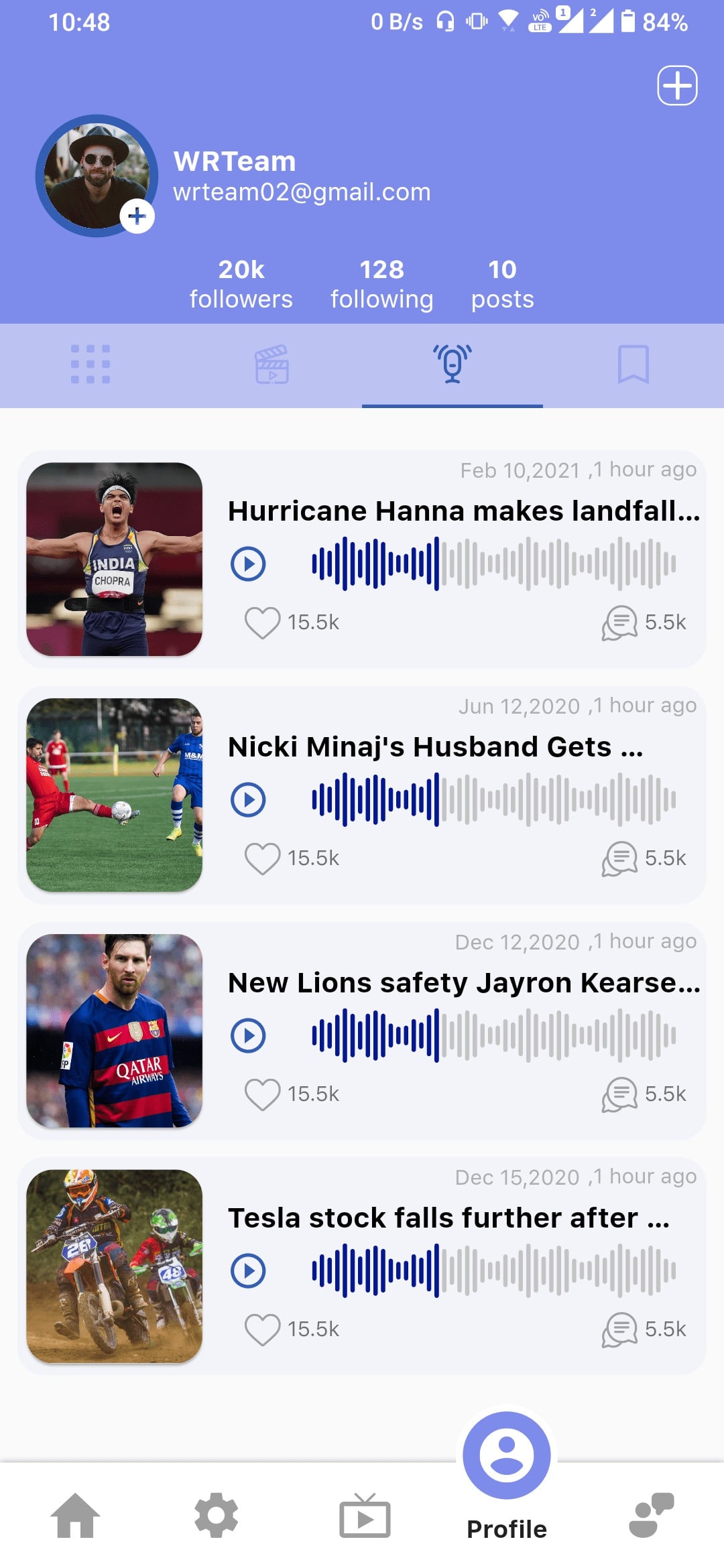This screenshot has height=1568, width=724.
Task: Open comments on Hurricane Hanna post
Action: 619,623
